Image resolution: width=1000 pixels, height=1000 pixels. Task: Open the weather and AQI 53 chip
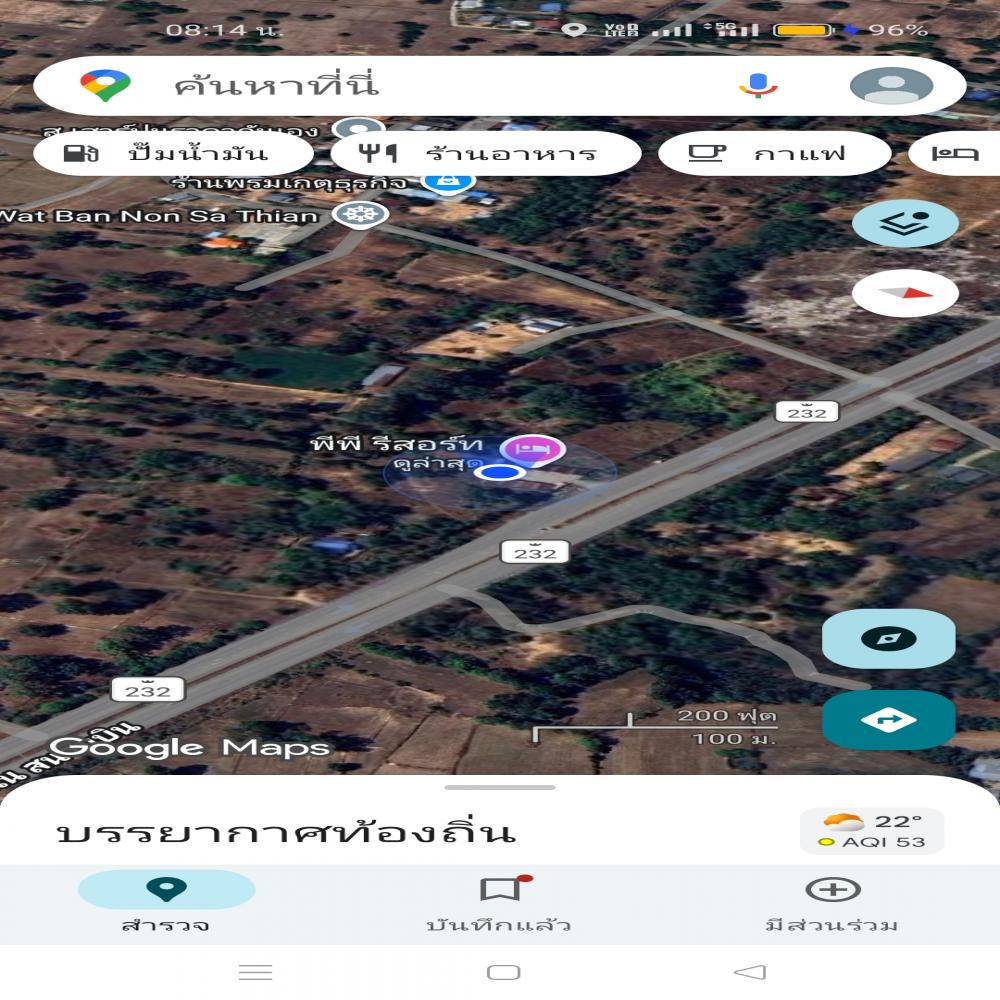coord(872,831)
